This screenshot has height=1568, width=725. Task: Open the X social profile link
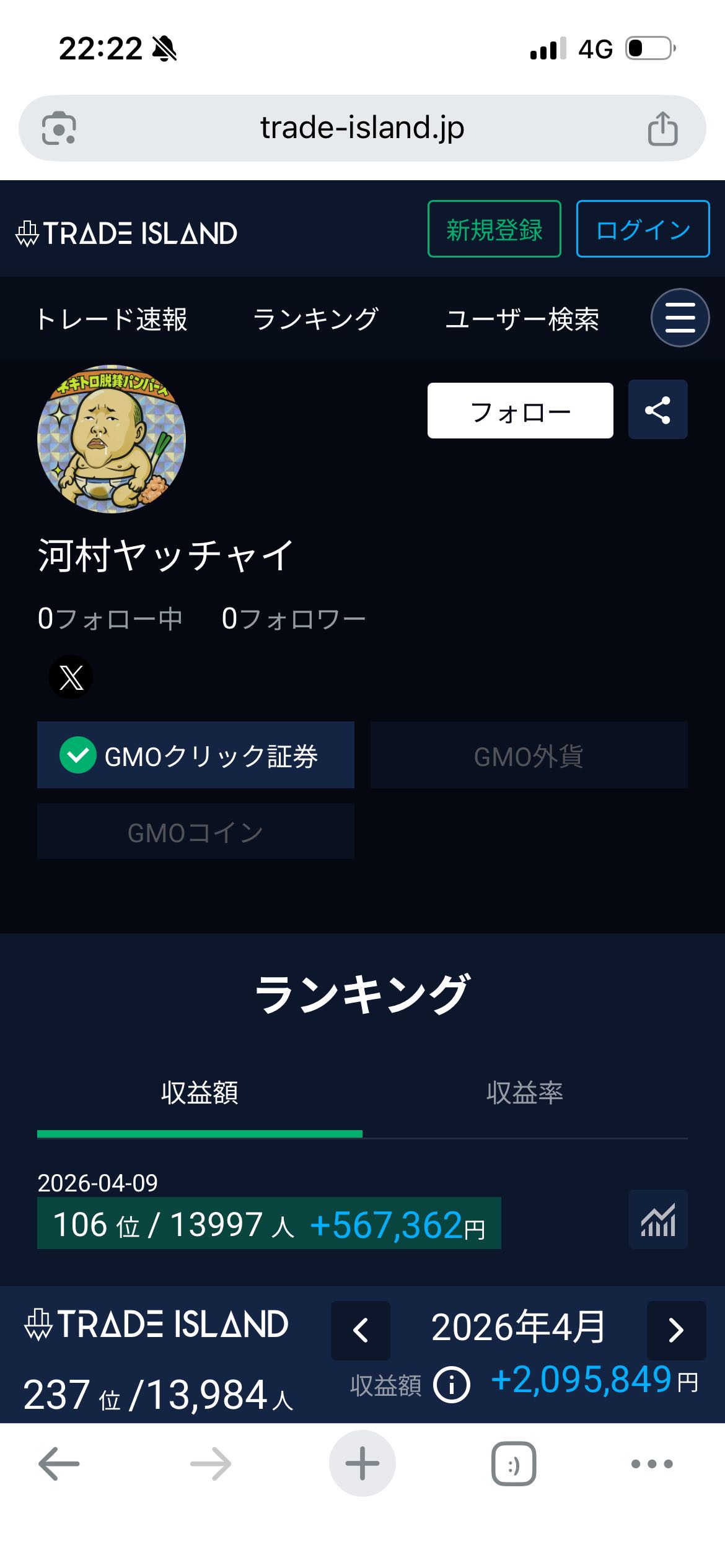pyautogui.click(x=71, y=677)
